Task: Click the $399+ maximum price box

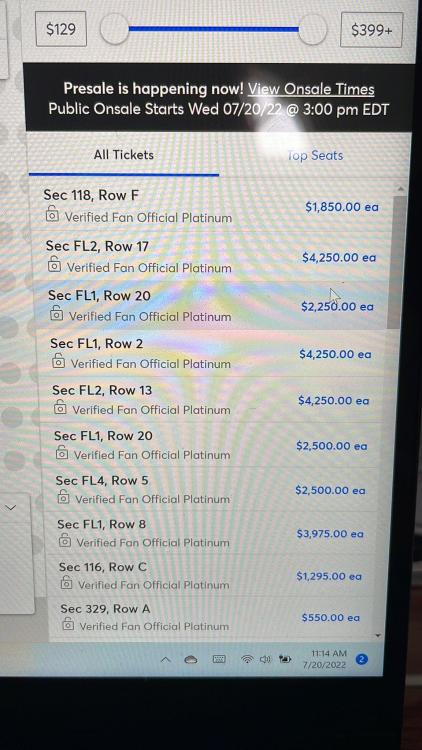Action: (371, 30)
